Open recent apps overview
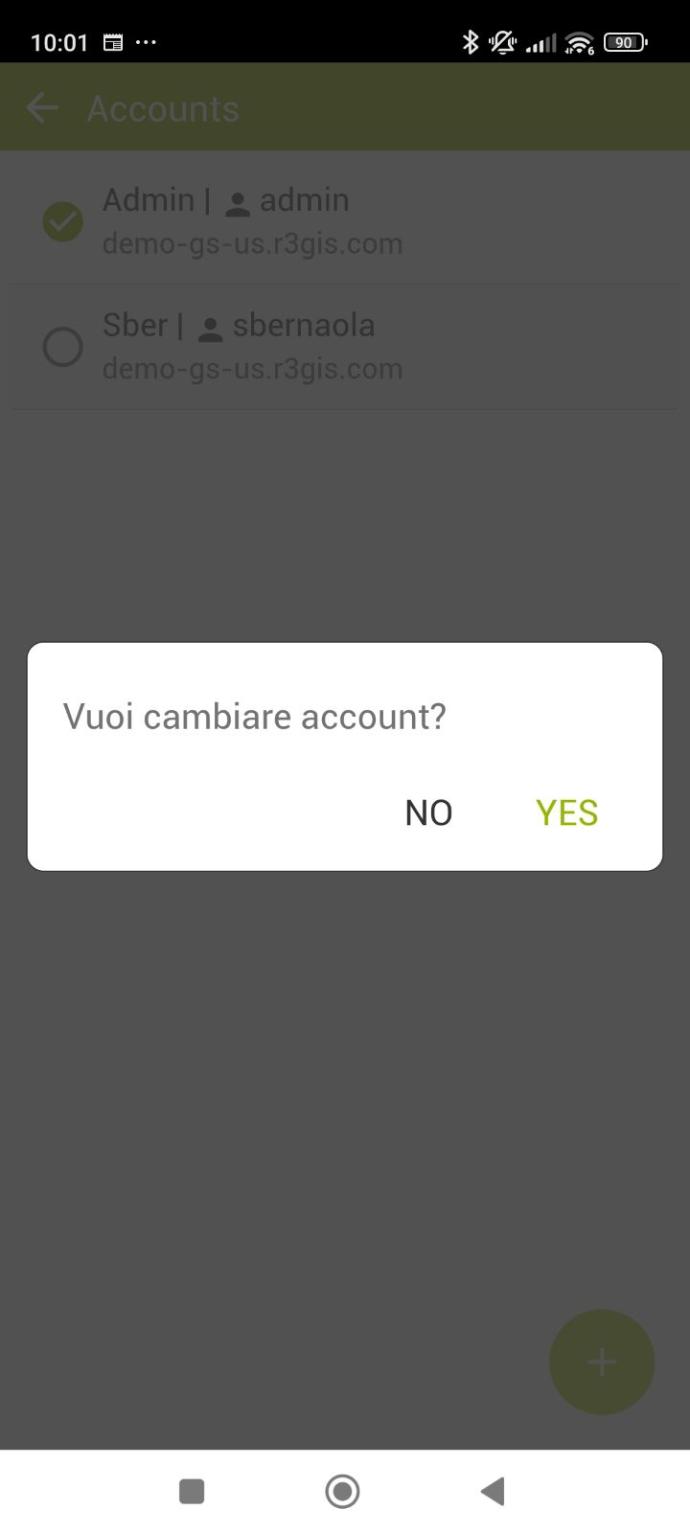The width and height of the screenshot is (690, 1533). pyautogui.click(x=191, y=1491)
